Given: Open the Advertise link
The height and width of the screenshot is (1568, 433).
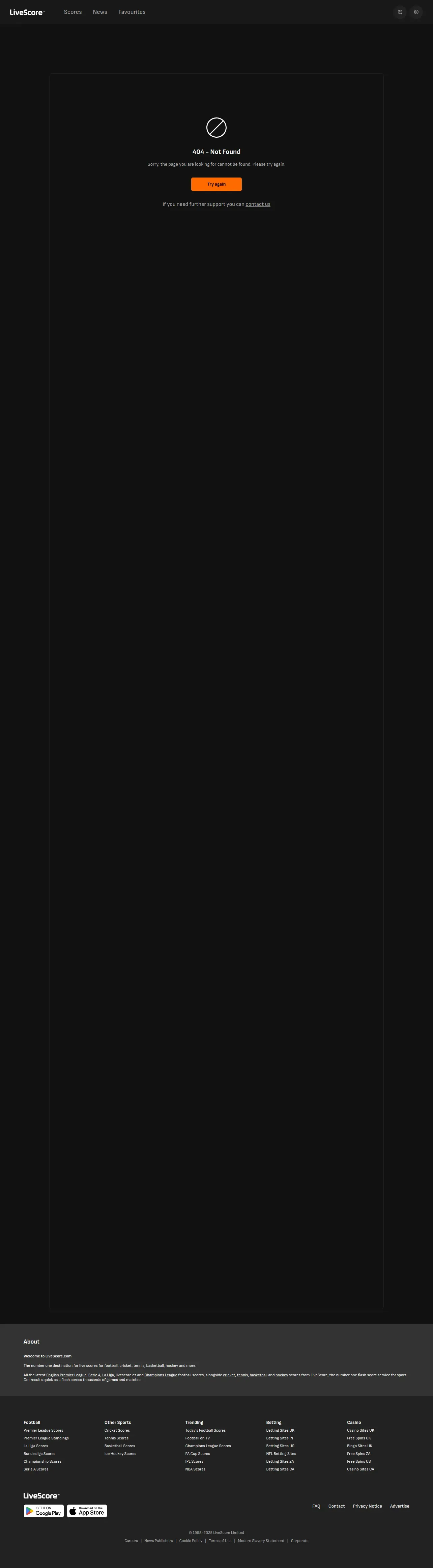Looking at the screenshot, I should [400, 1507].
